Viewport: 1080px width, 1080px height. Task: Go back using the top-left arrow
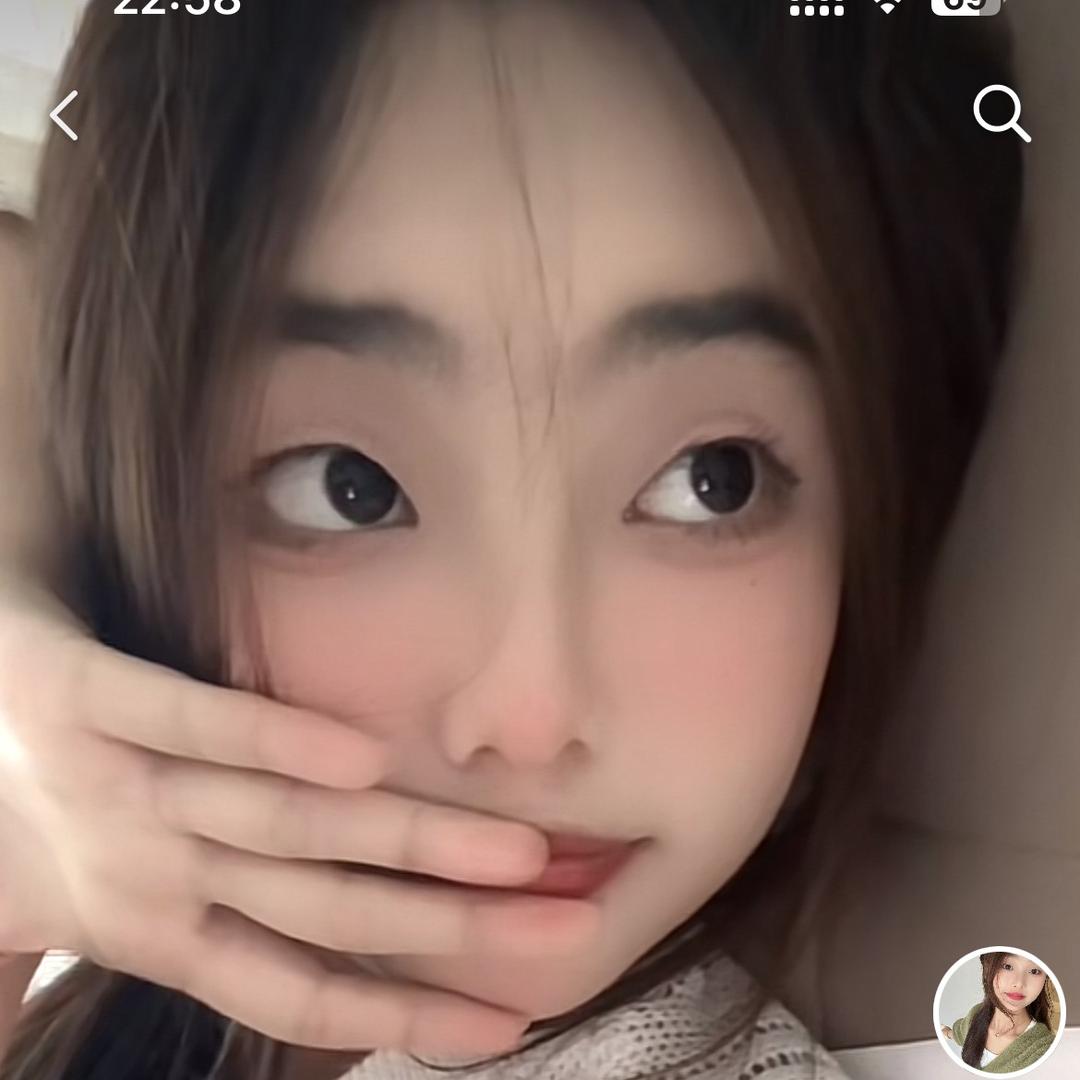(x=64, y=115)
